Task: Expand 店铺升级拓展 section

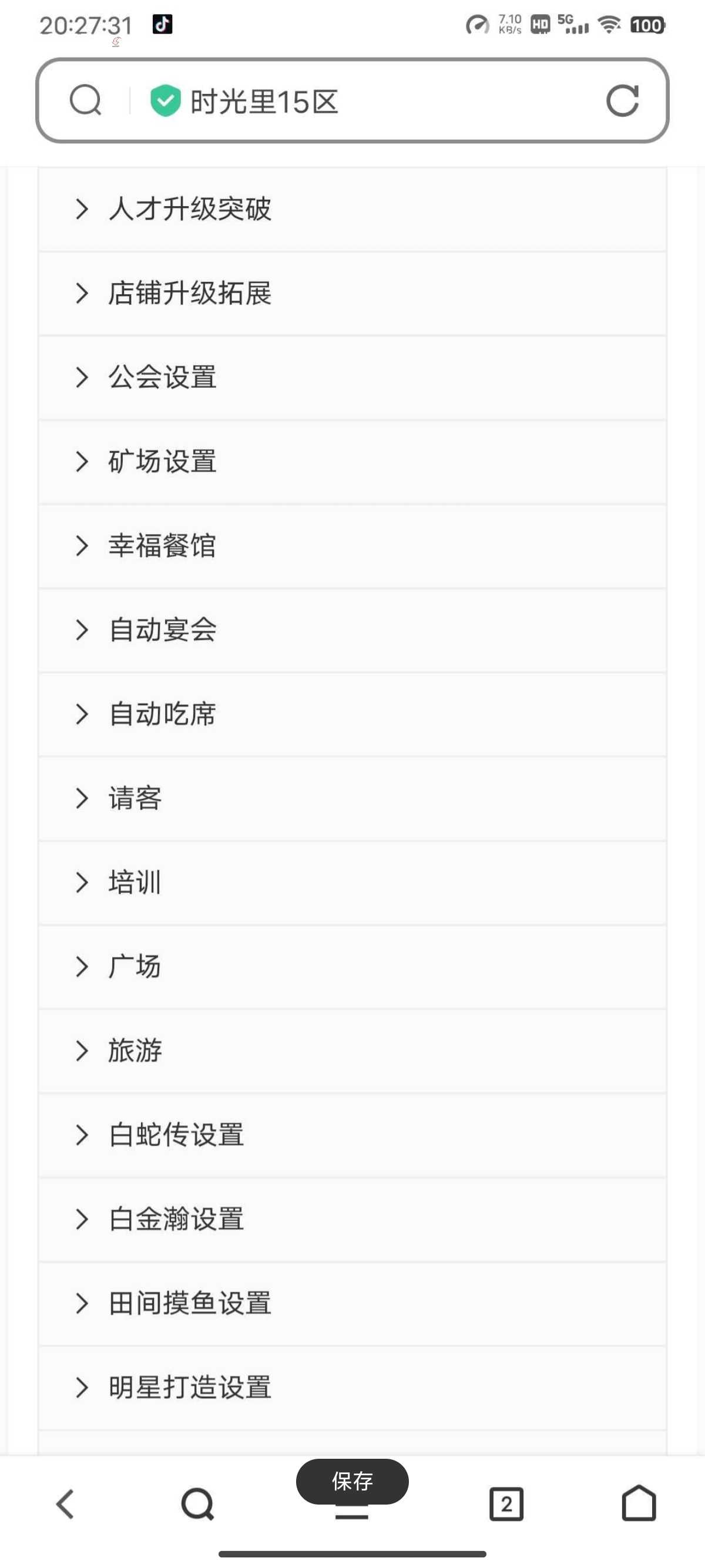Action: (x=352, y=294)
